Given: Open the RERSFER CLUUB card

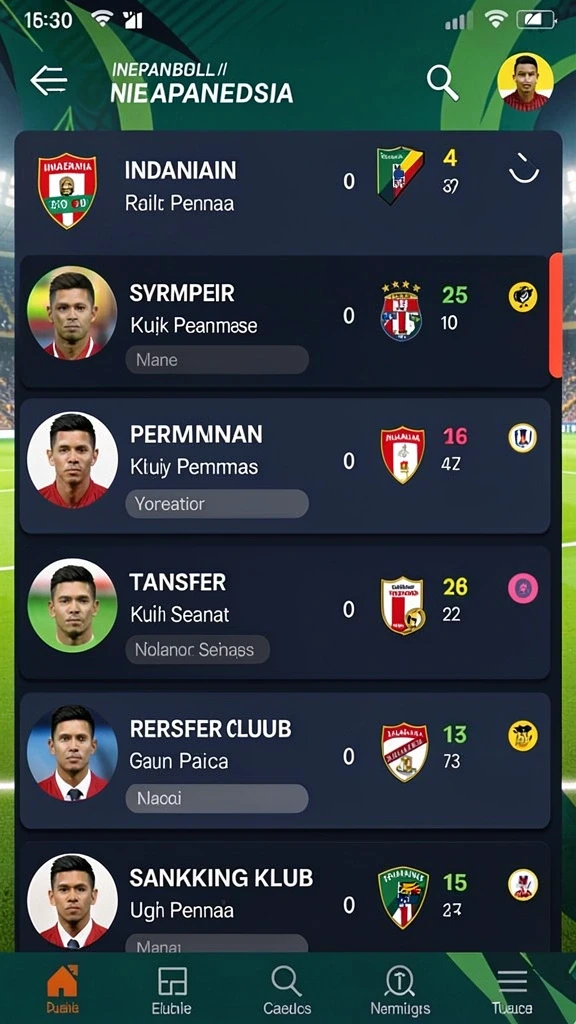Looking at the screenshot, I should pos(285,760).
